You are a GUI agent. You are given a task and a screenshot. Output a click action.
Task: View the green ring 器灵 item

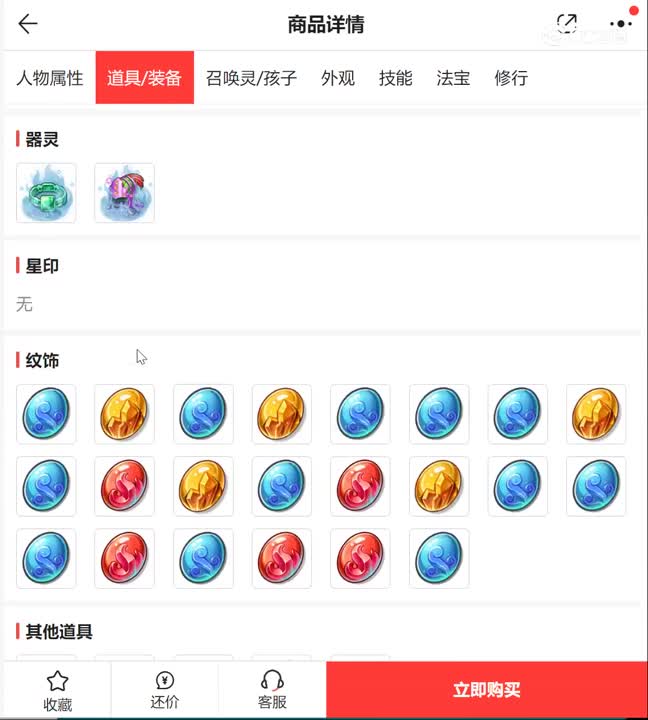[46, 193]
